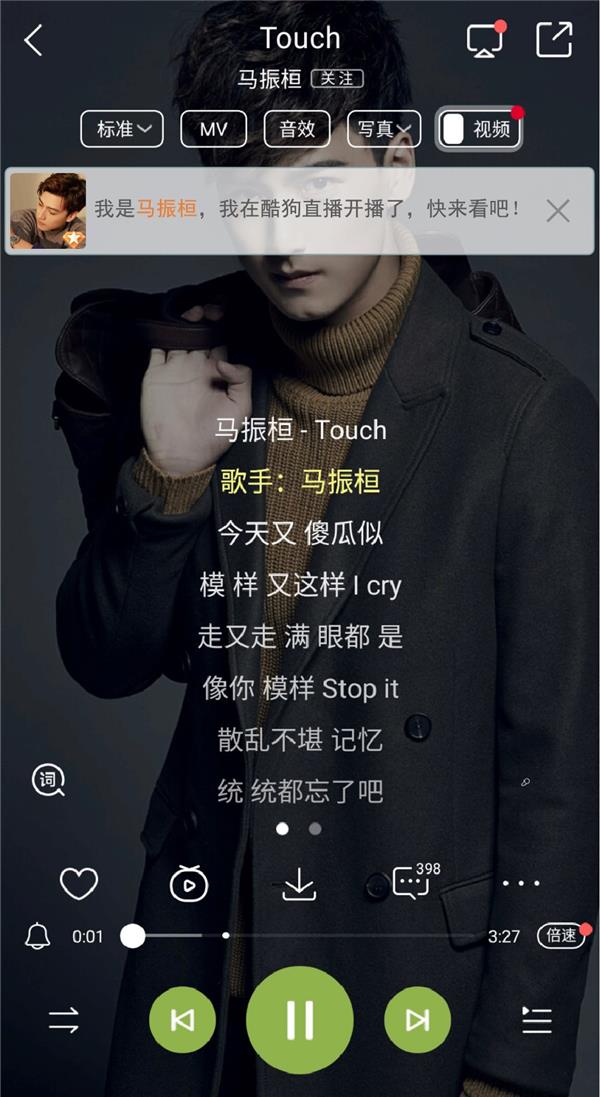Pause the playing song

click(x=299, y=1019)
